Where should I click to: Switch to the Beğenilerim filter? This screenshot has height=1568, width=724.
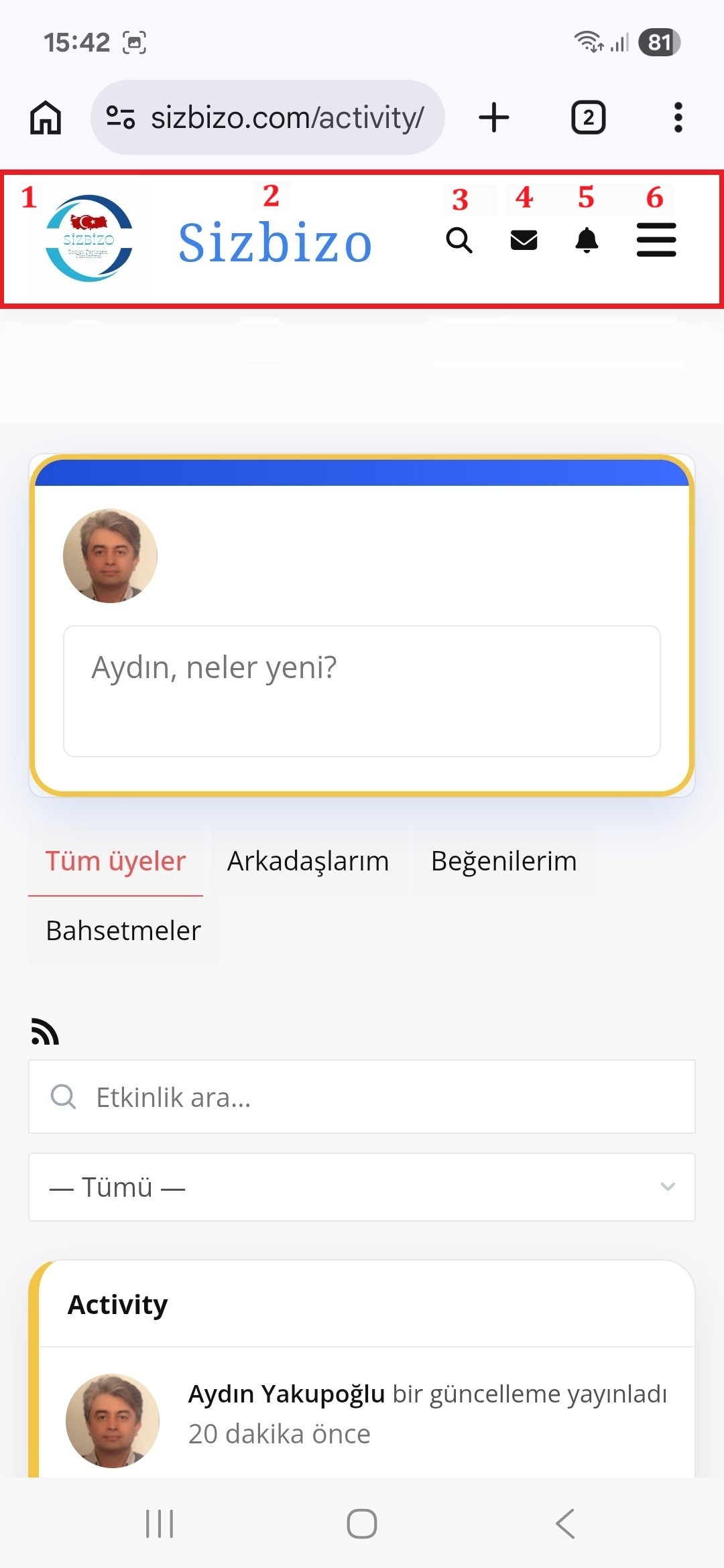(x=504, y=860)
